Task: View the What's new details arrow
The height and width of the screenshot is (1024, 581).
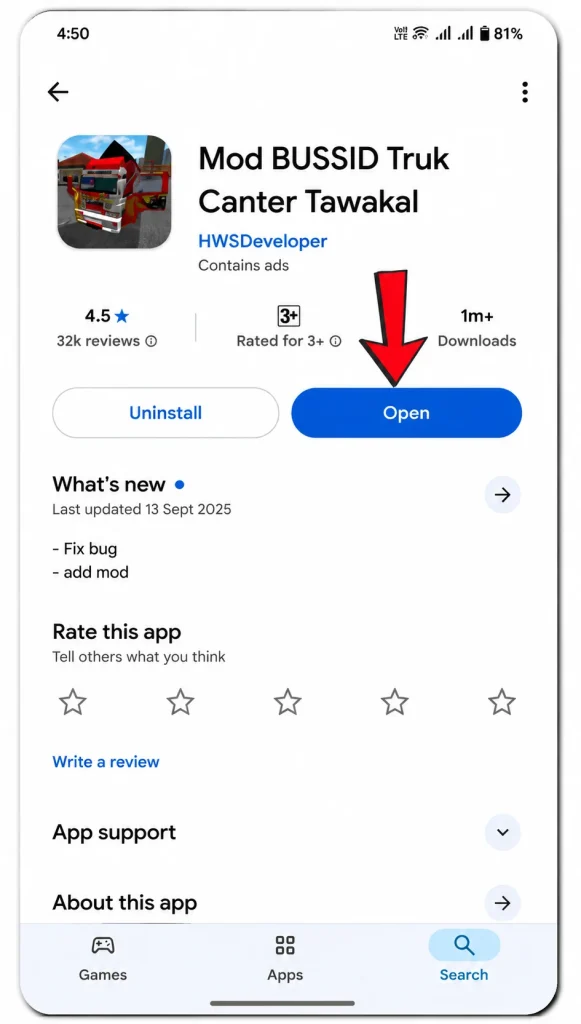Action: pos(502,495)
